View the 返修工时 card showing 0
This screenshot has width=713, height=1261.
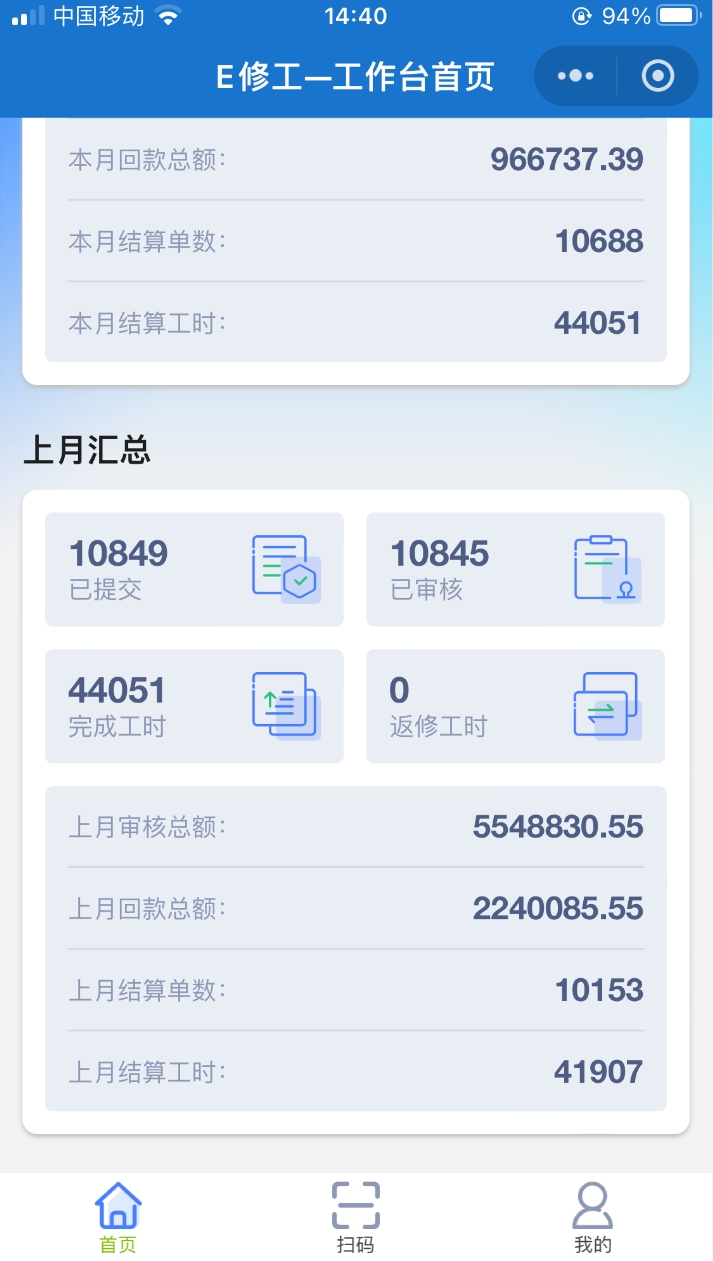515,706
